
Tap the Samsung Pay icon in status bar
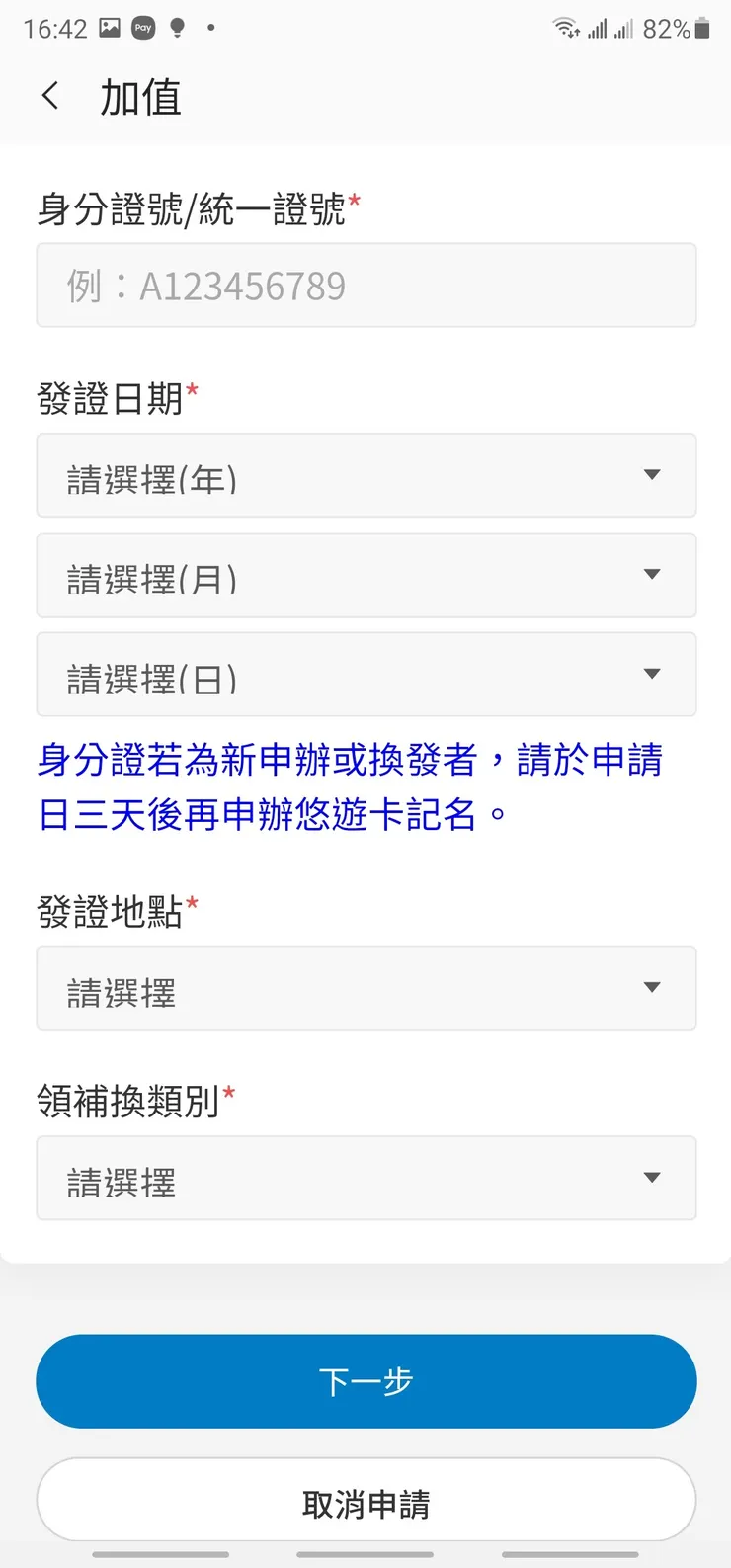tap(141, 28)
